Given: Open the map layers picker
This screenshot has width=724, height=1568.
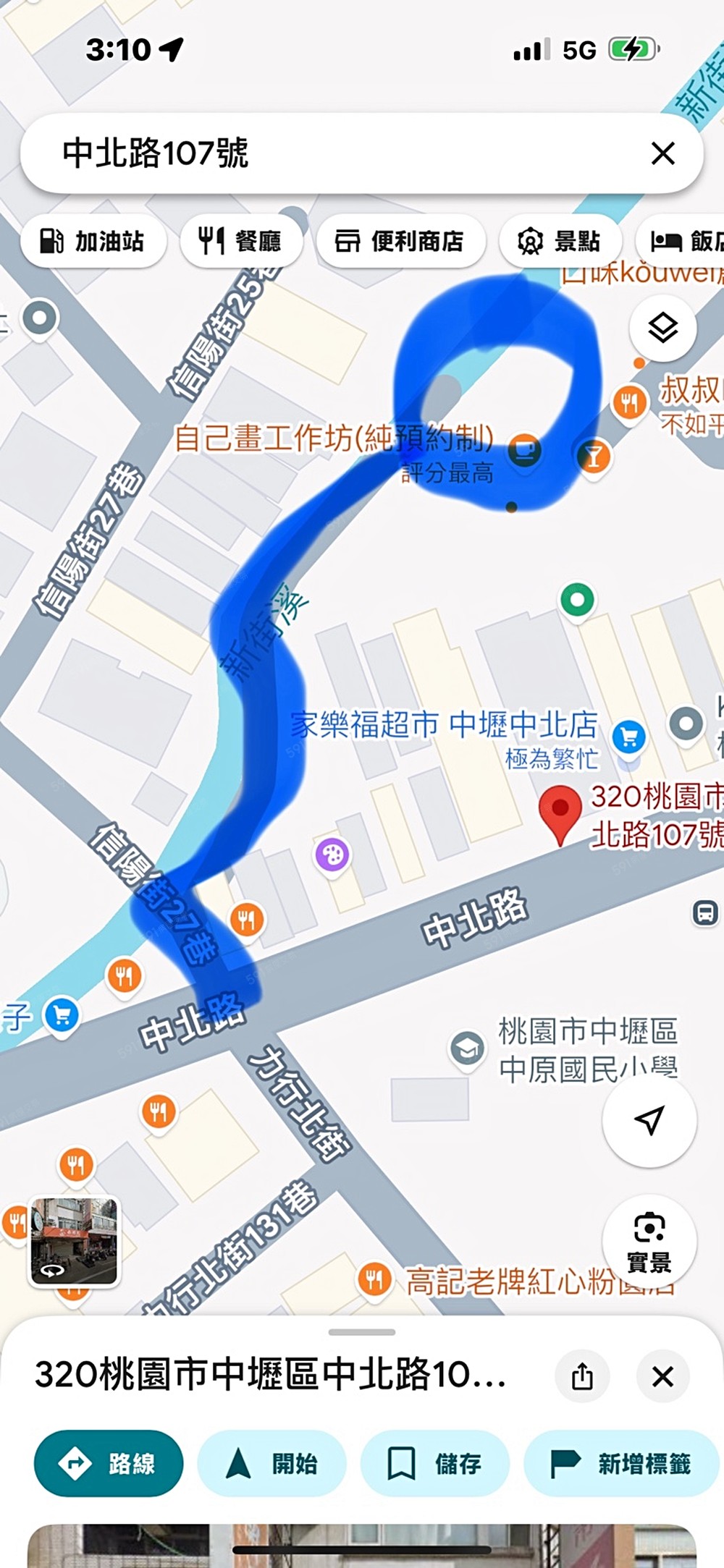Looking at the screenshot, I should 663,327.
